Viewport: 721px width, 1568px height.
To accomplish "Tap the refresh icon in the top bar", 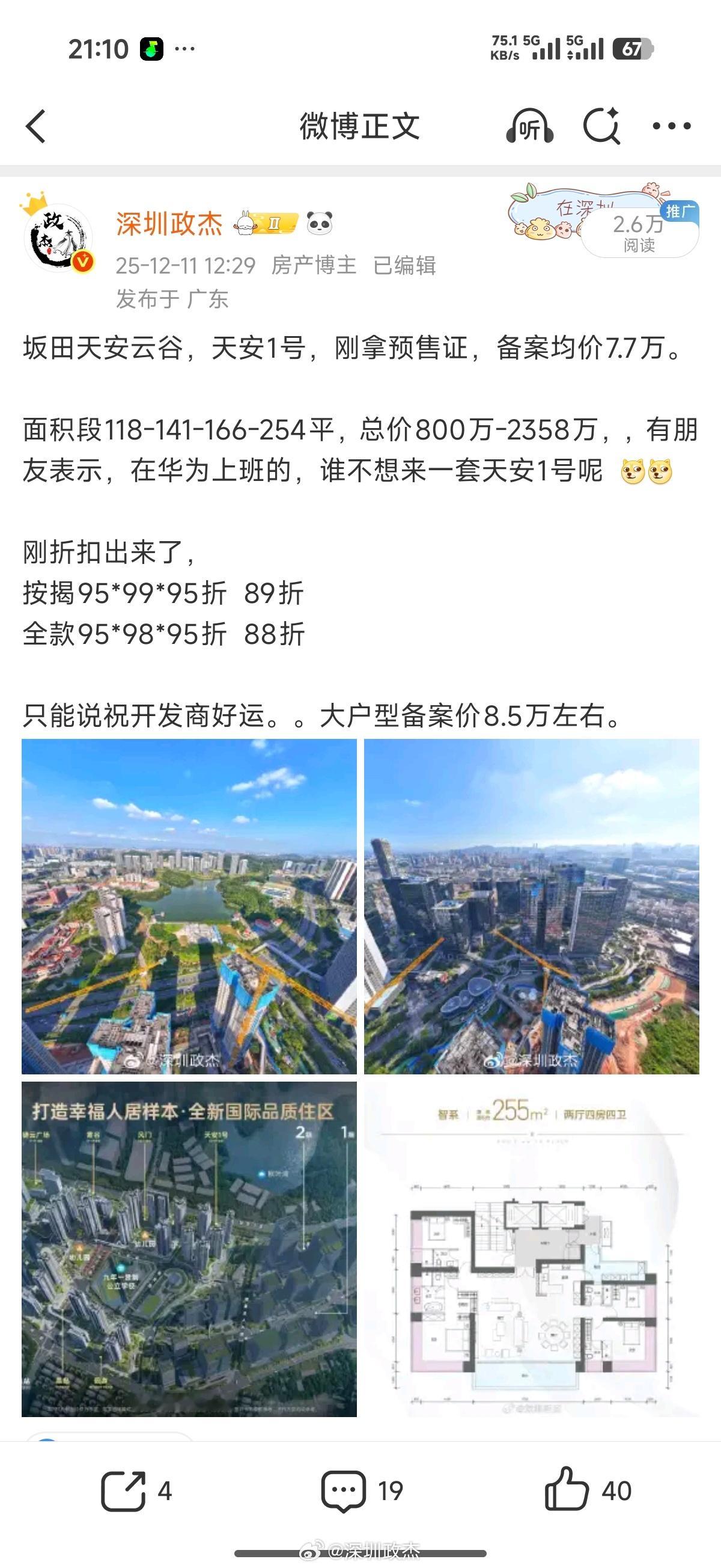I will [601, 126].
